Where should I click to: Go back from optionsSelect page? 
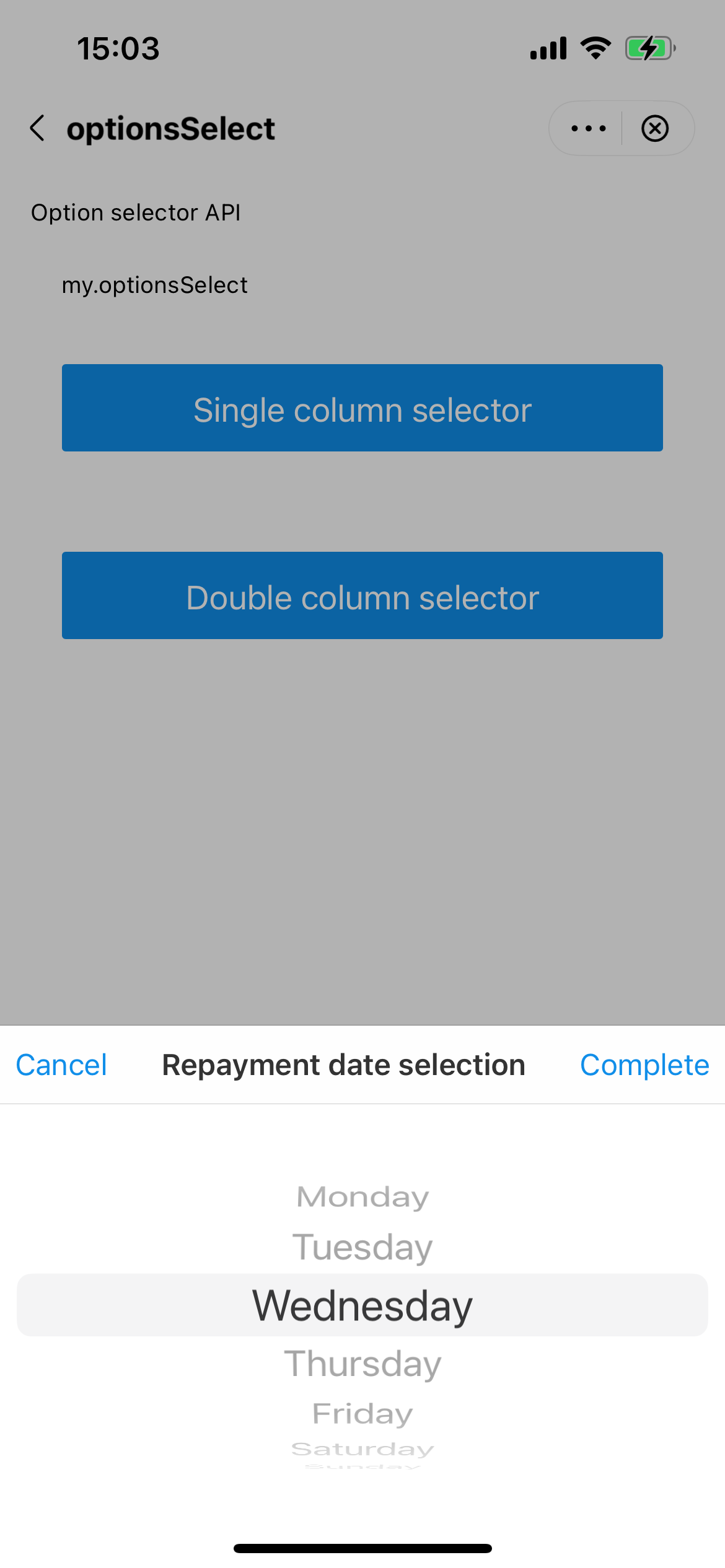pyautogui.click(x=37, y=128)
